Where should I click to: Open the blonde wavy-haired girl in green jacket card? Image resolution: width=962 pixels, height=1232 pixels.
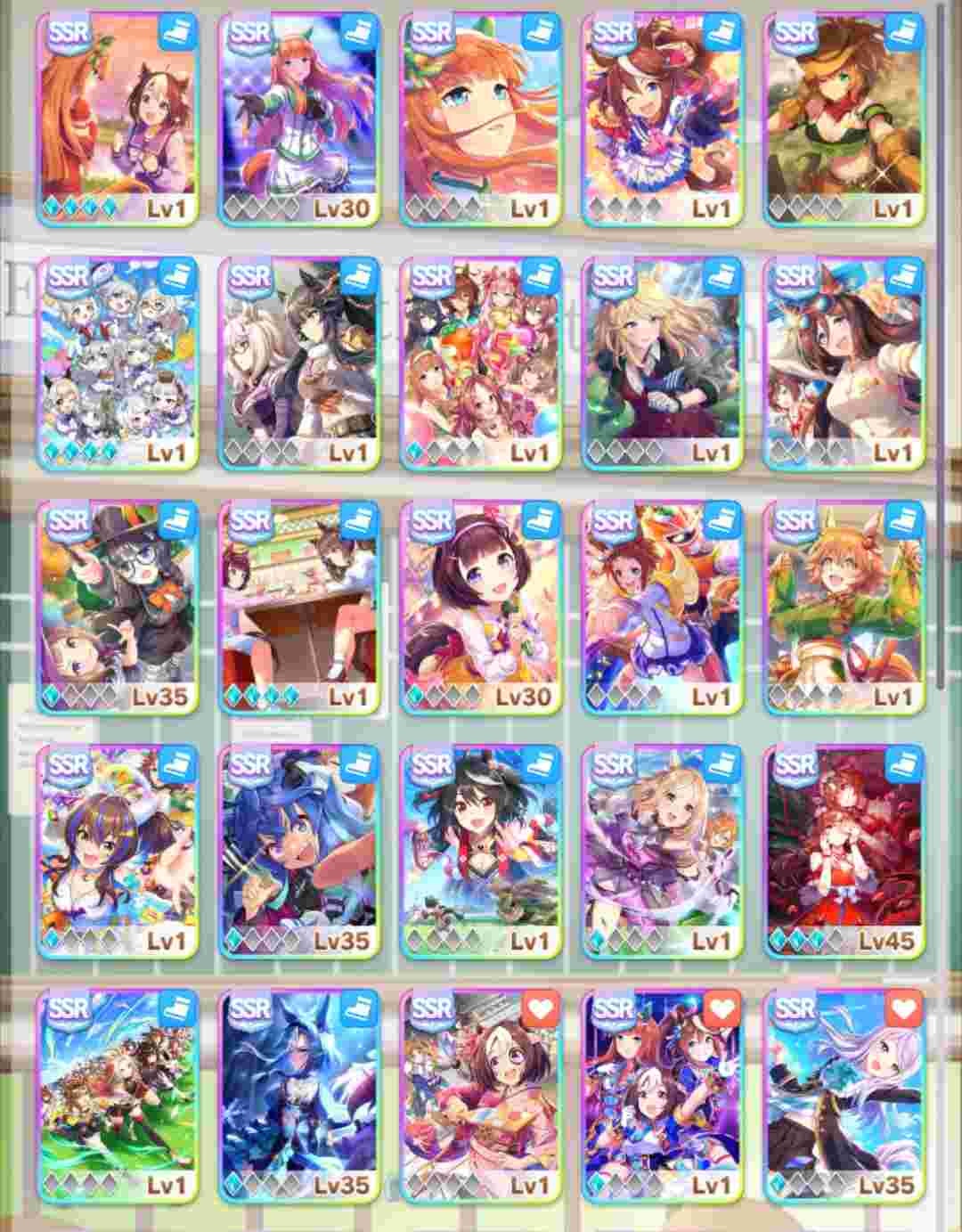663,363
